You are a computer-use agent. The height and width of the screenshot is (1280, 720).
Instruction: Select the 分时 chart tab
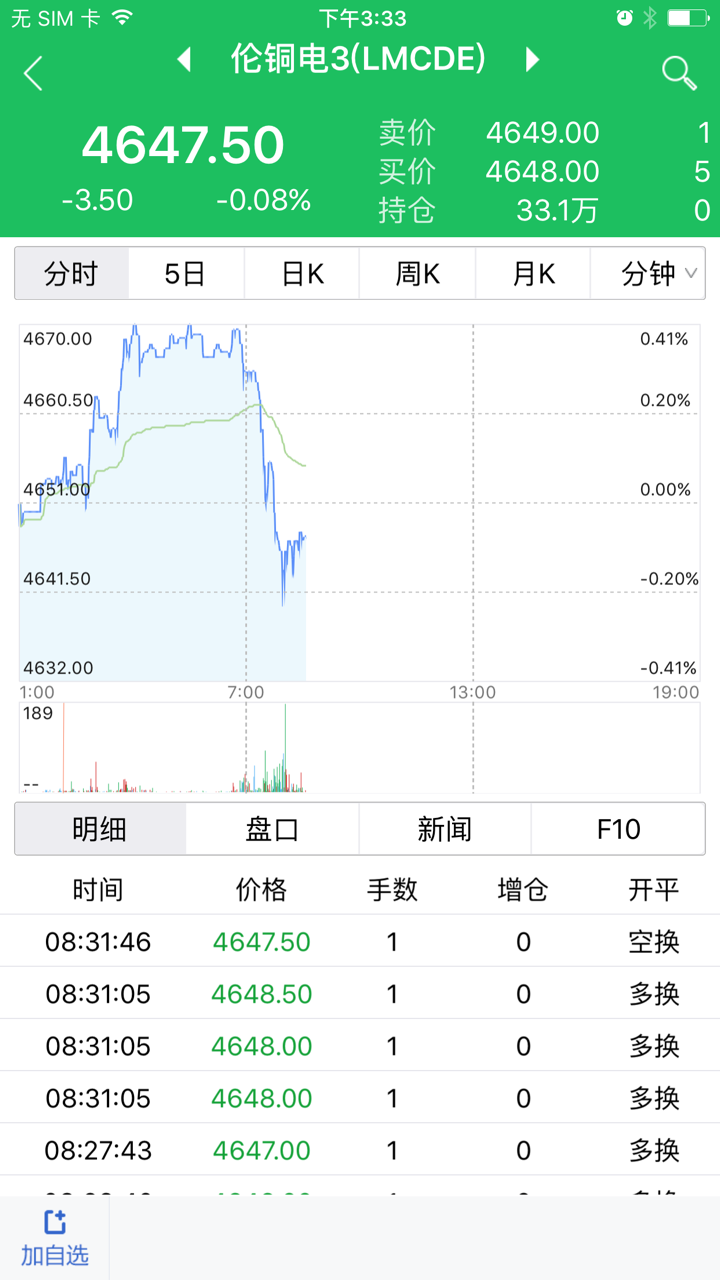coord(72,273)
